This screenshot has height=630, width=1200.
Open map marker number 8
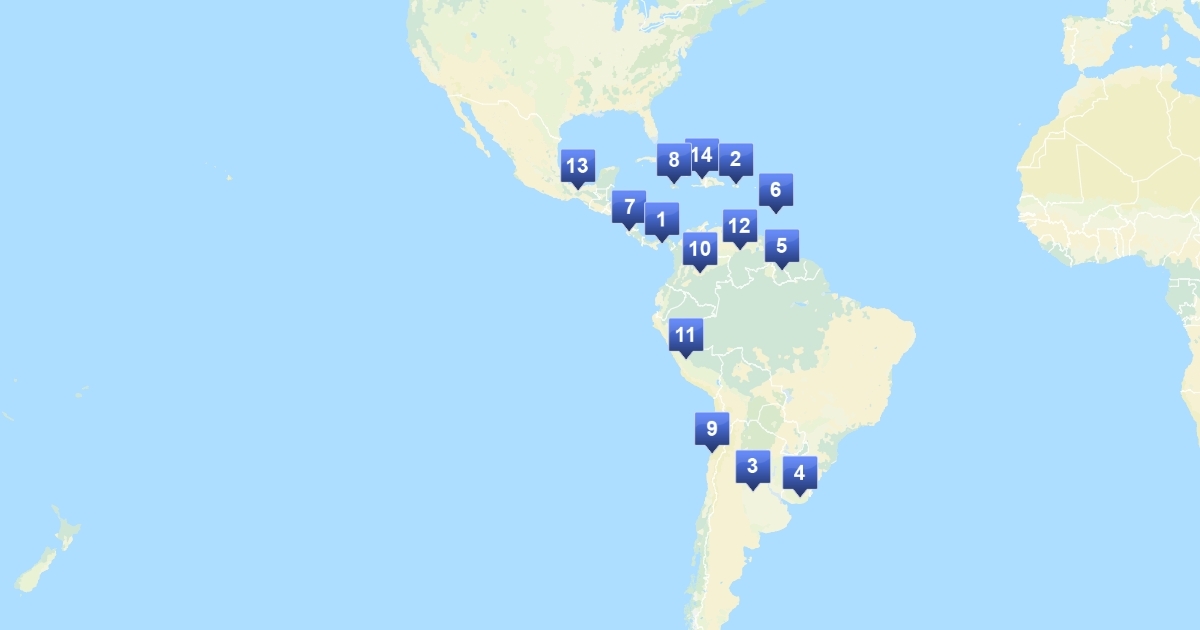(672, 160)
